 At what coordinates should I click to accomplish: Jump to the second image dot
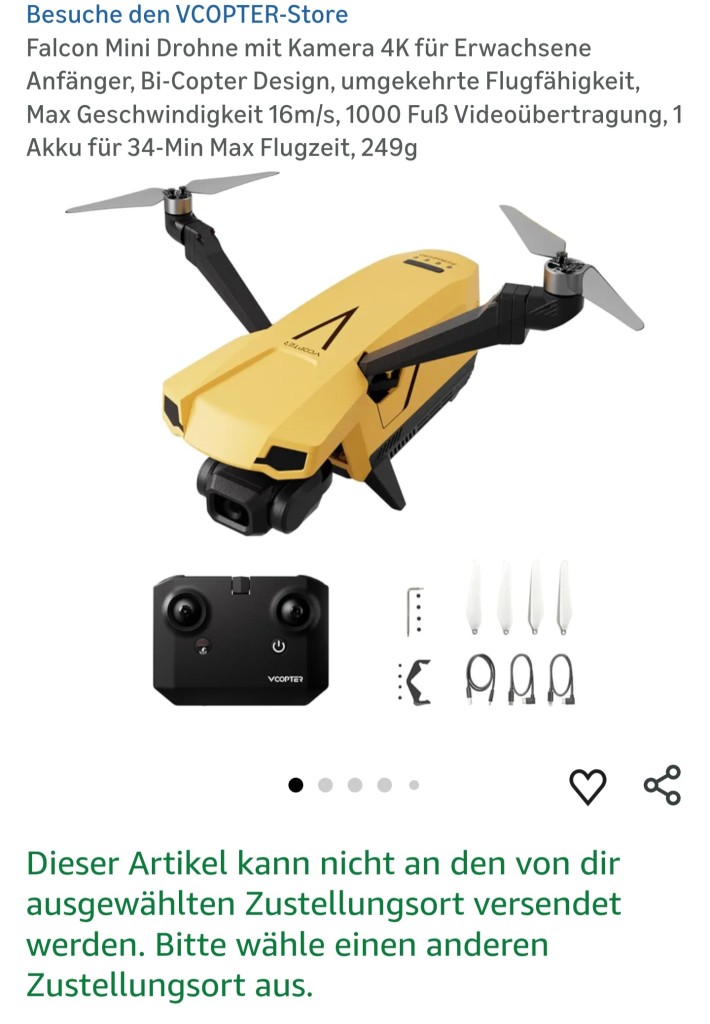(x=325, y=785)
